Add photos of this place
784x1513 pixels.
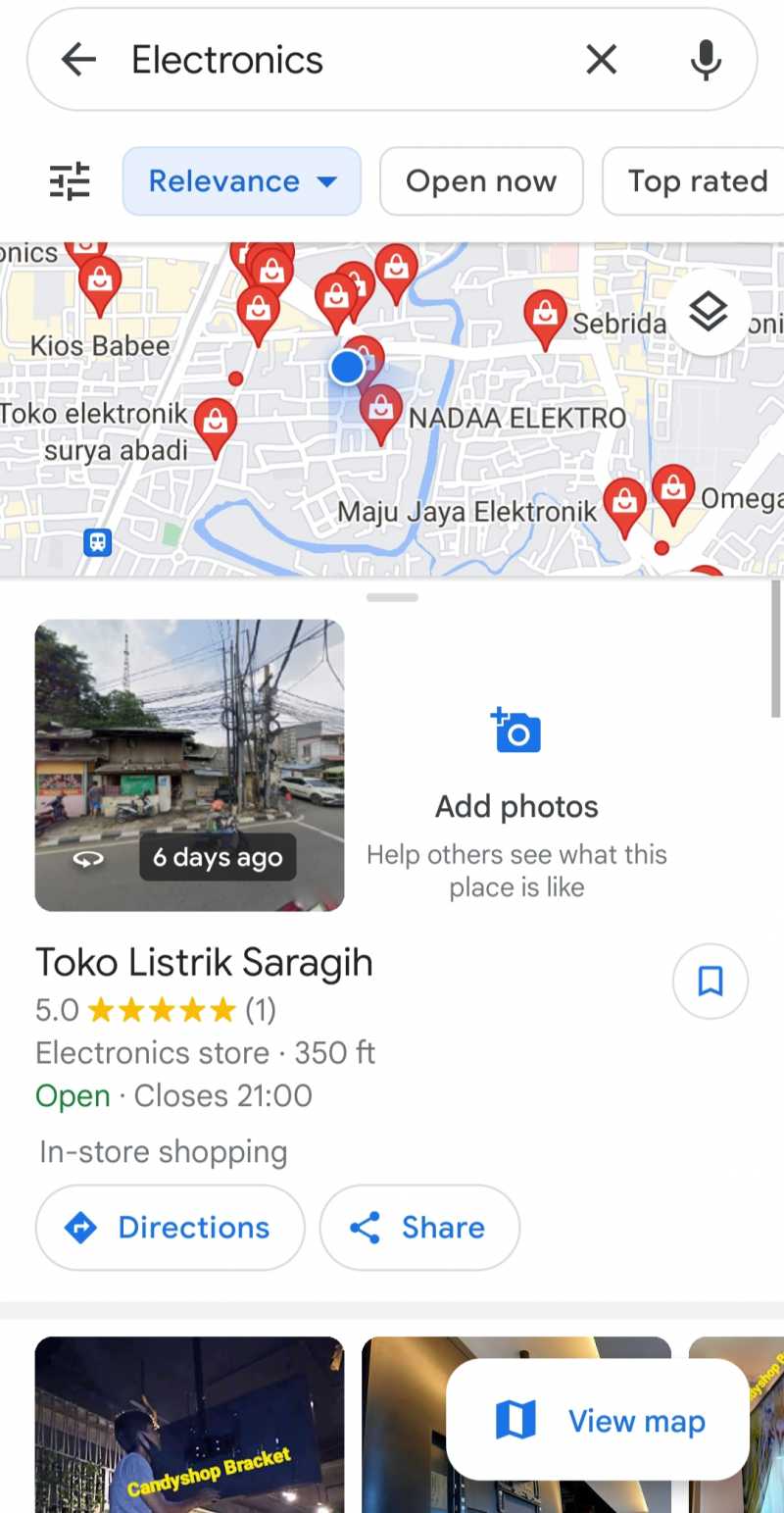coord(516,765)
